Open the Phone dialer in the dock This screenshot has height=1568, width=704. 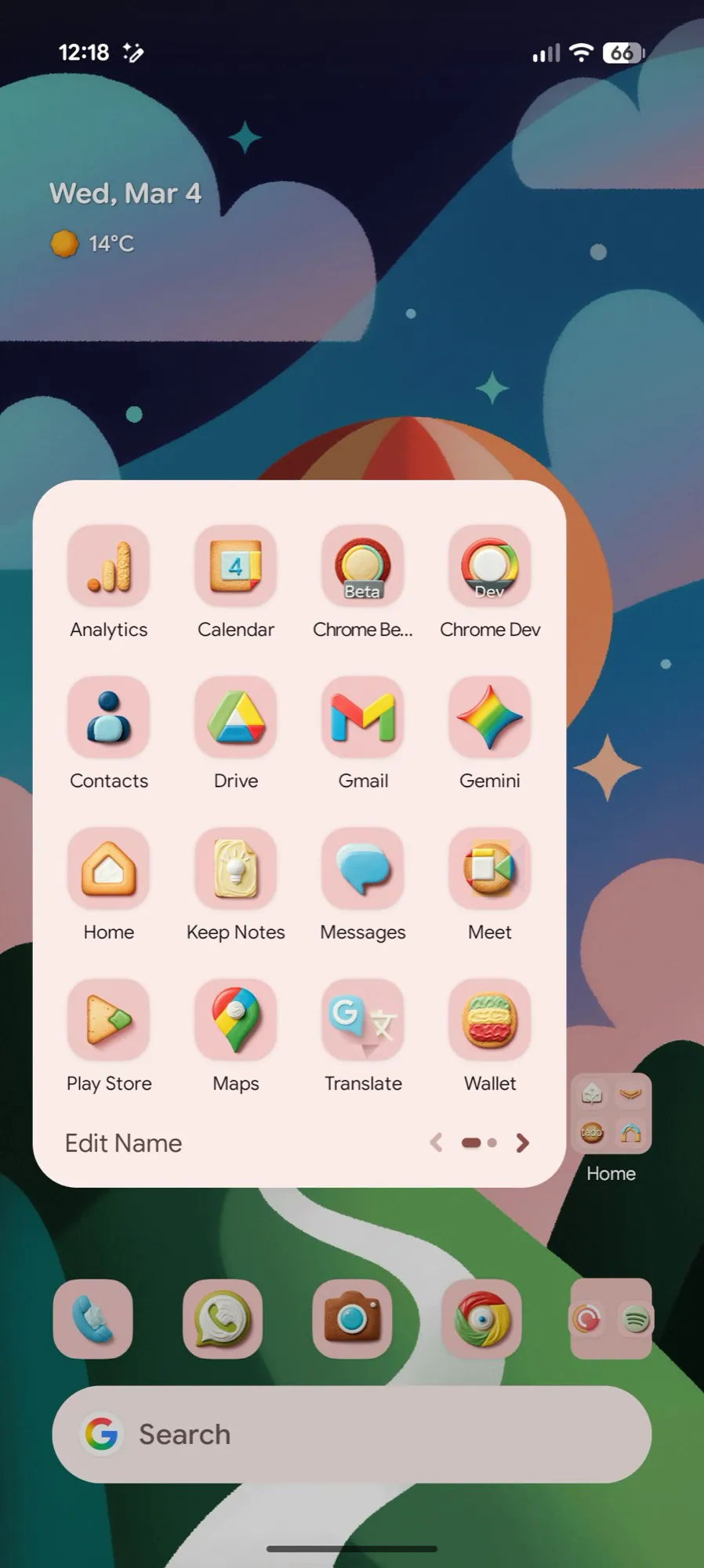tap(93, 1319)
